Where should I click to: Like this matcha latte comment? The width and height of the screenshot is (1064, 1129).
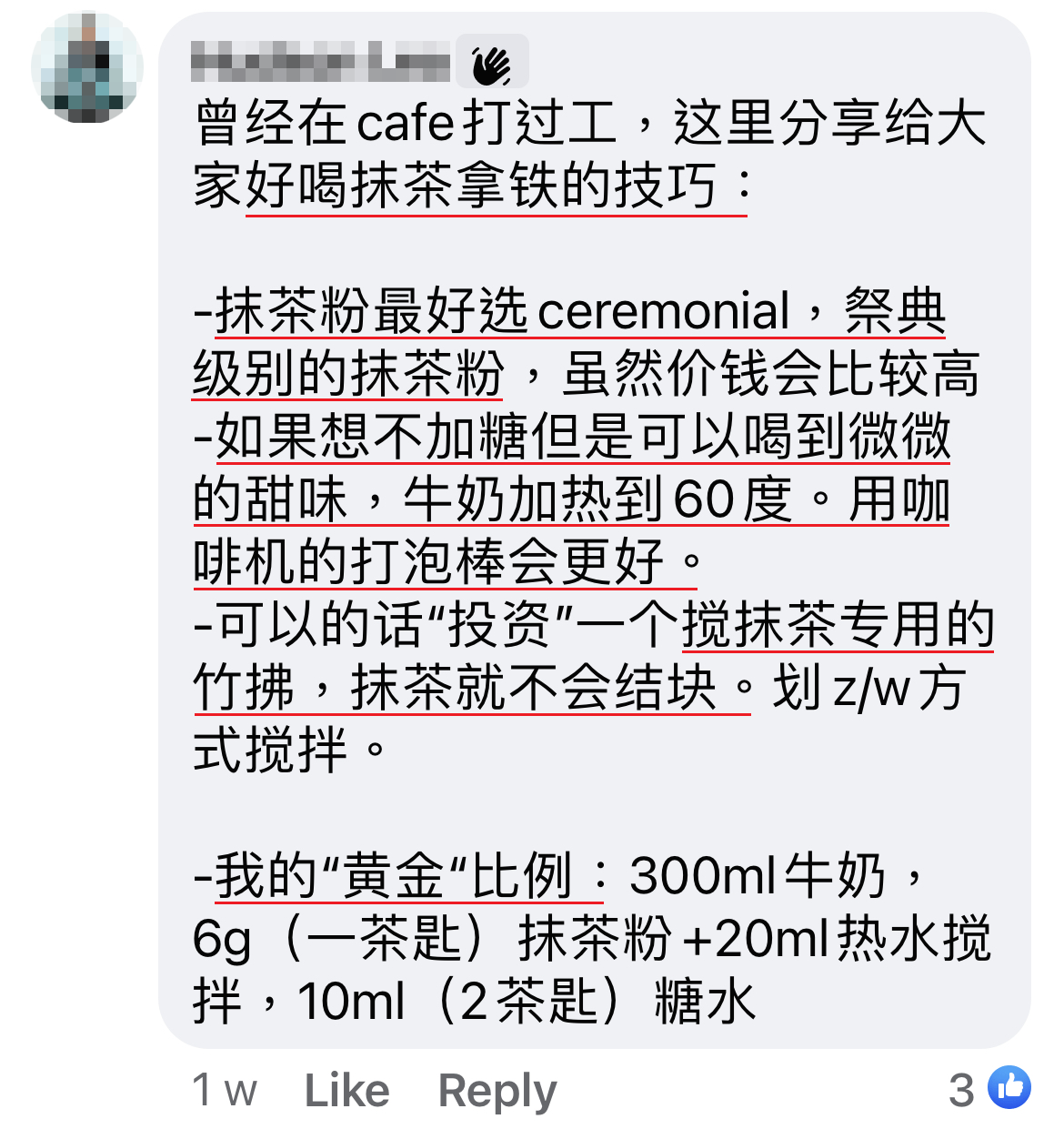coord(346,1090)
